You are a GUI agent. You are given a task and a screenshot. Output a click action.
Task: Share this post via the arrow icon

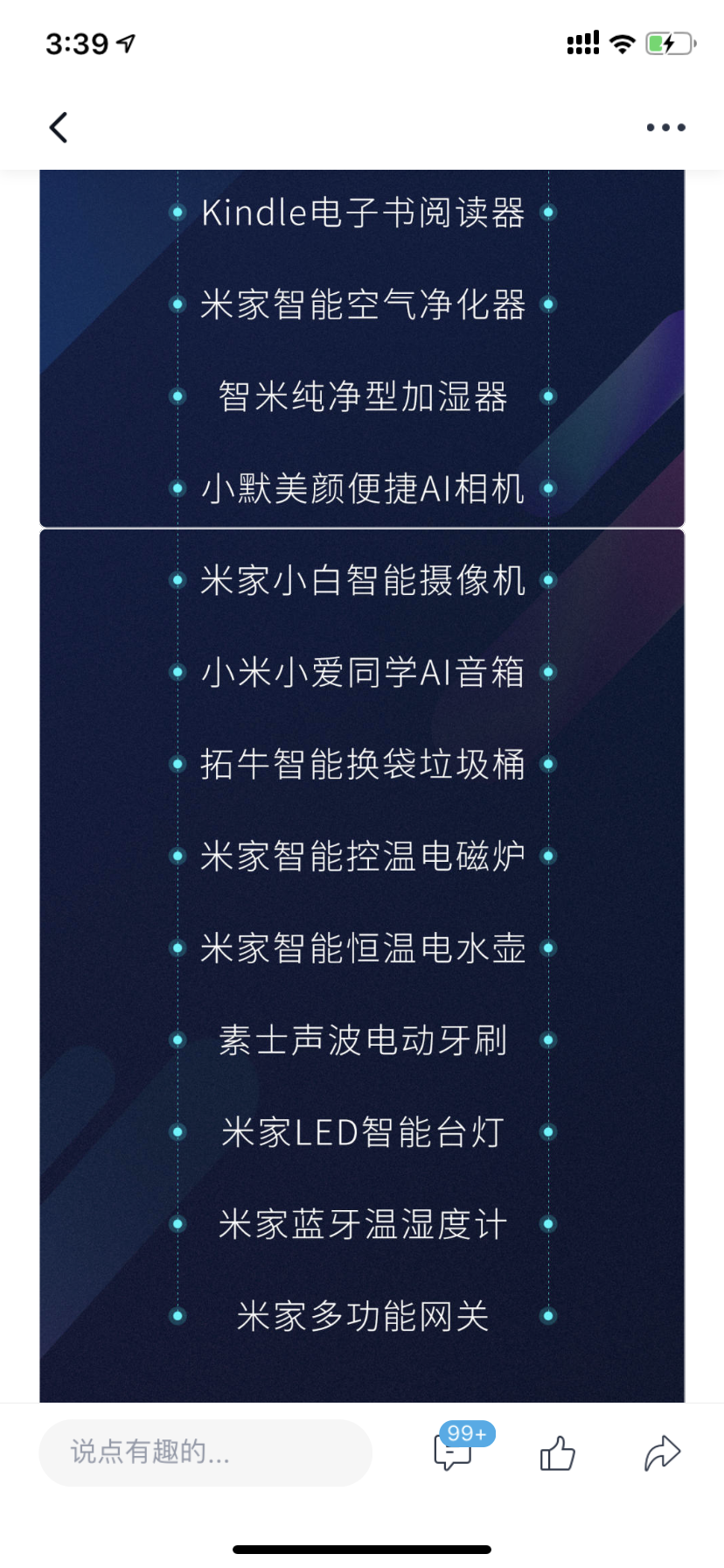tap(662, 1453)
